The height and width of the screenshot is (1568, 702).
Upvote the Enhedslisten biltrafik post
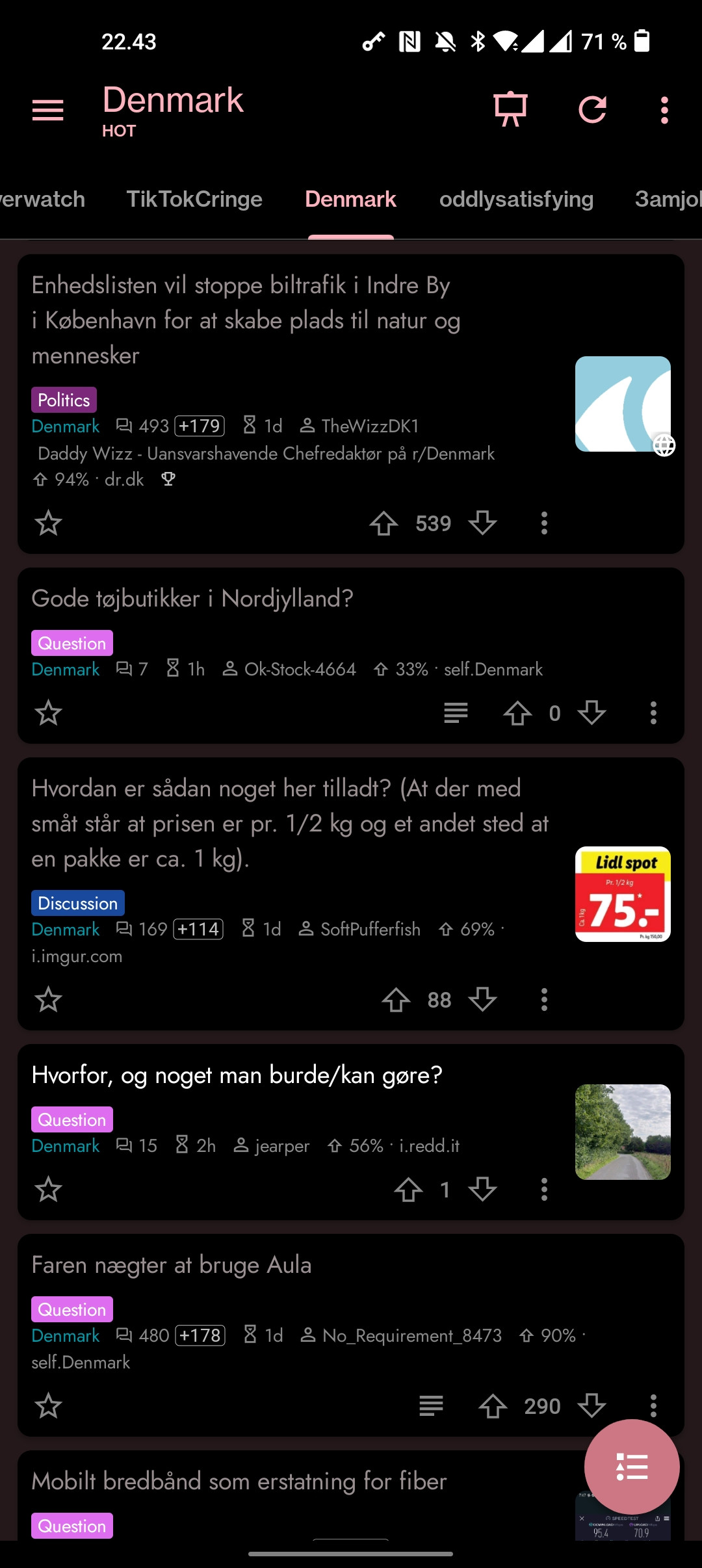tap(383, 523)
